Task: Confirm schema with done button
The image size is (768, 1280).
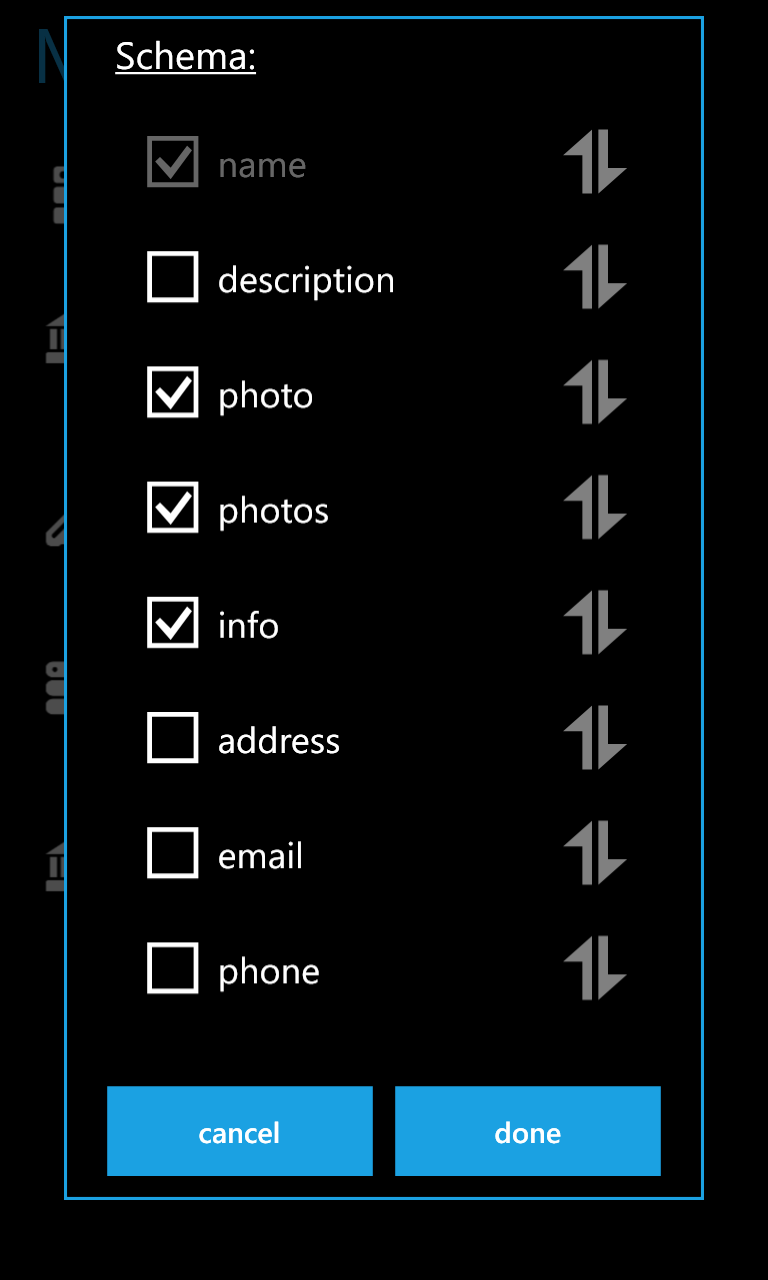Action: click(x=528, y=1131)
